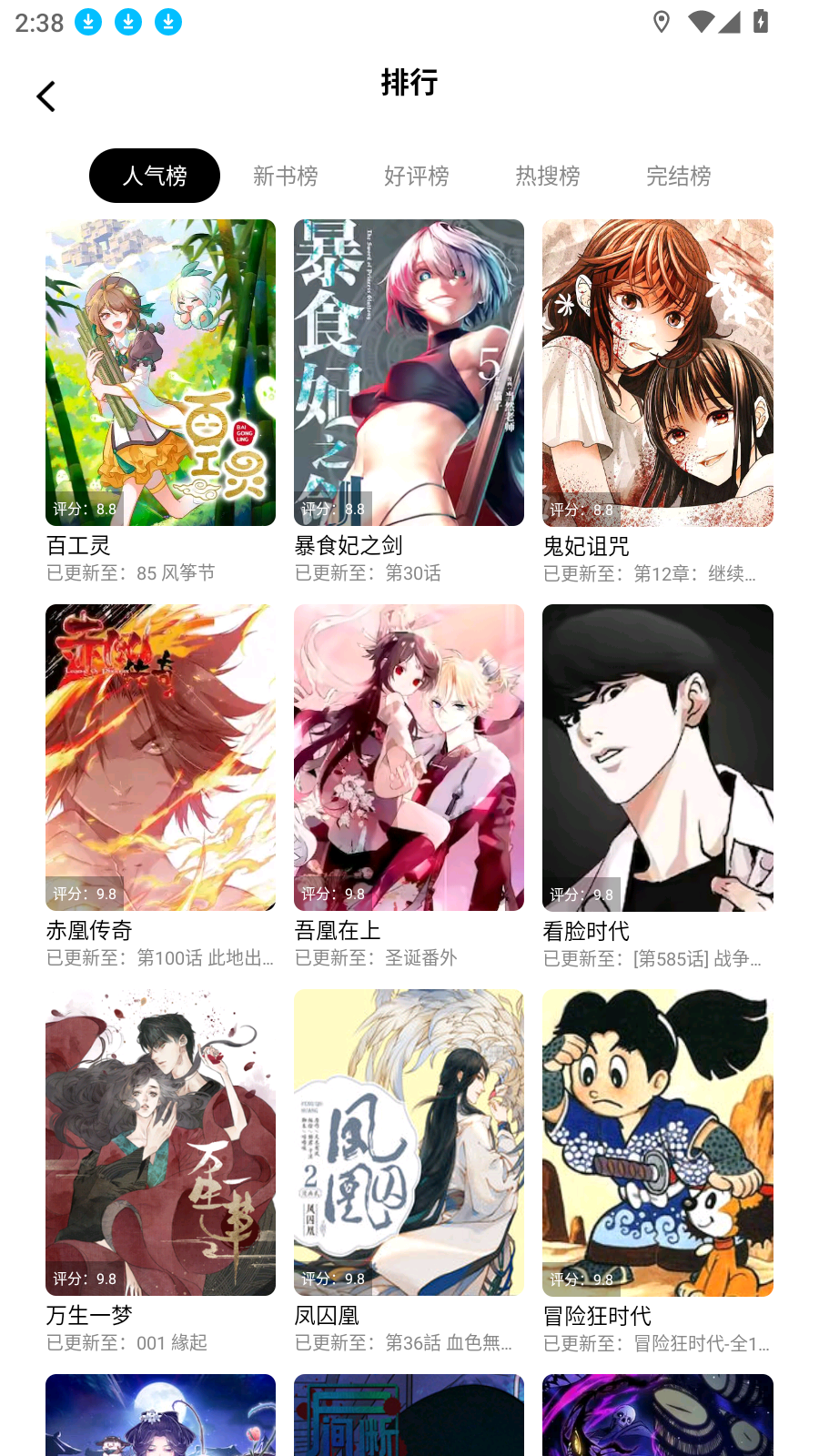Tap the back arrow to leave 排行 page
This screenshot has height=1456, width=819.
[x=46, y=95]
